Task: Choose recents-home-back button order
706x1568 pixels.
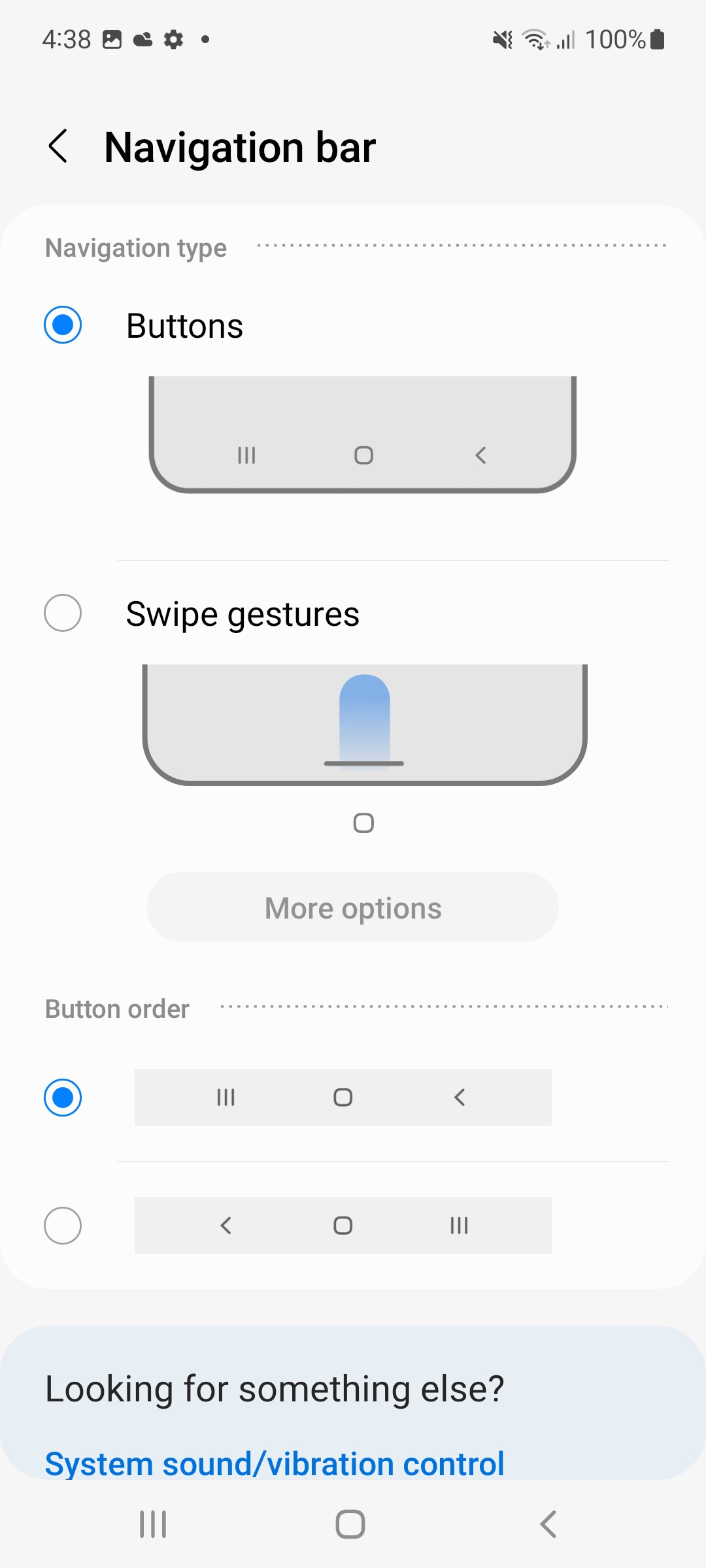Action: tap(63, 1098)
